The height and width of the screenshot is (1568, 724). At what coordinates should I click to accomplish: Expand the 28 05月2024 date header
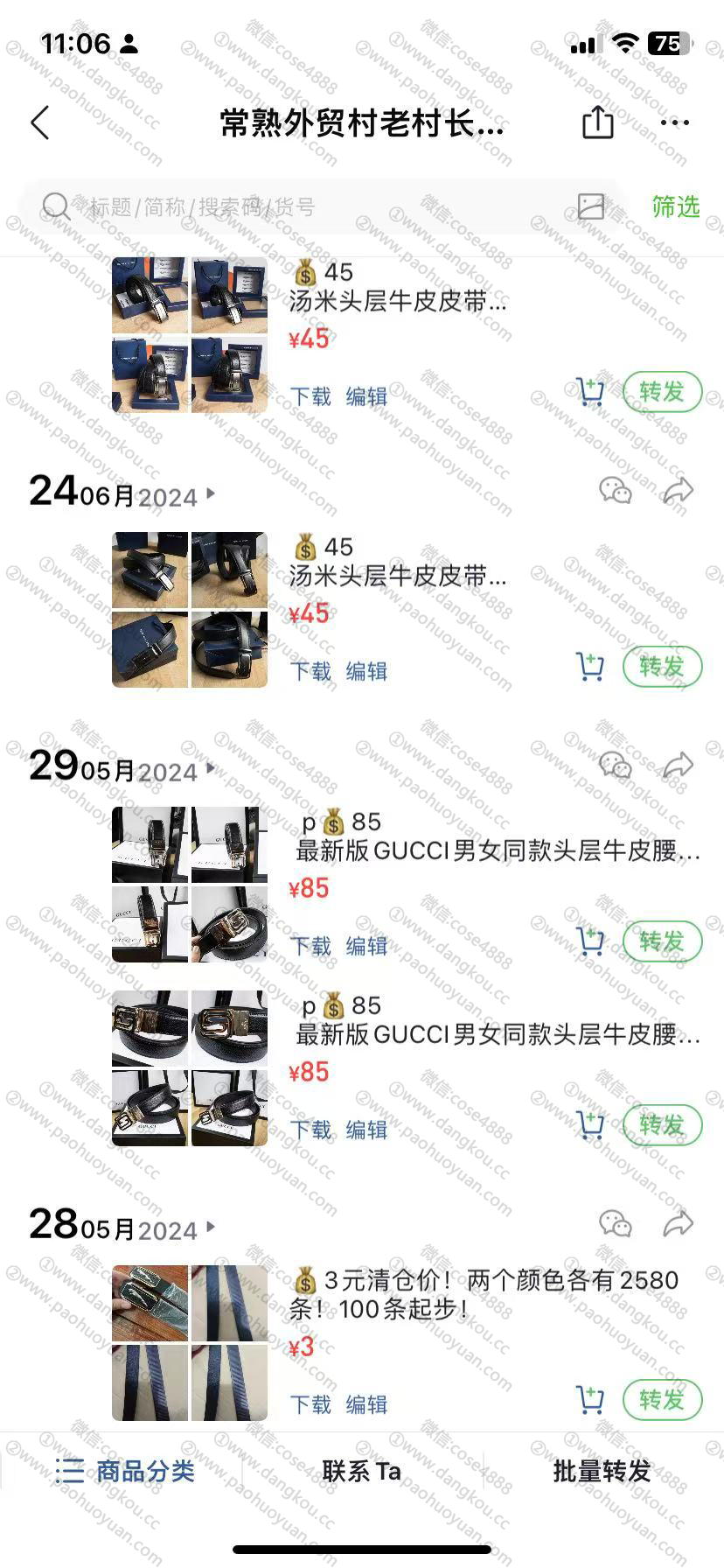coord(122,1225)
